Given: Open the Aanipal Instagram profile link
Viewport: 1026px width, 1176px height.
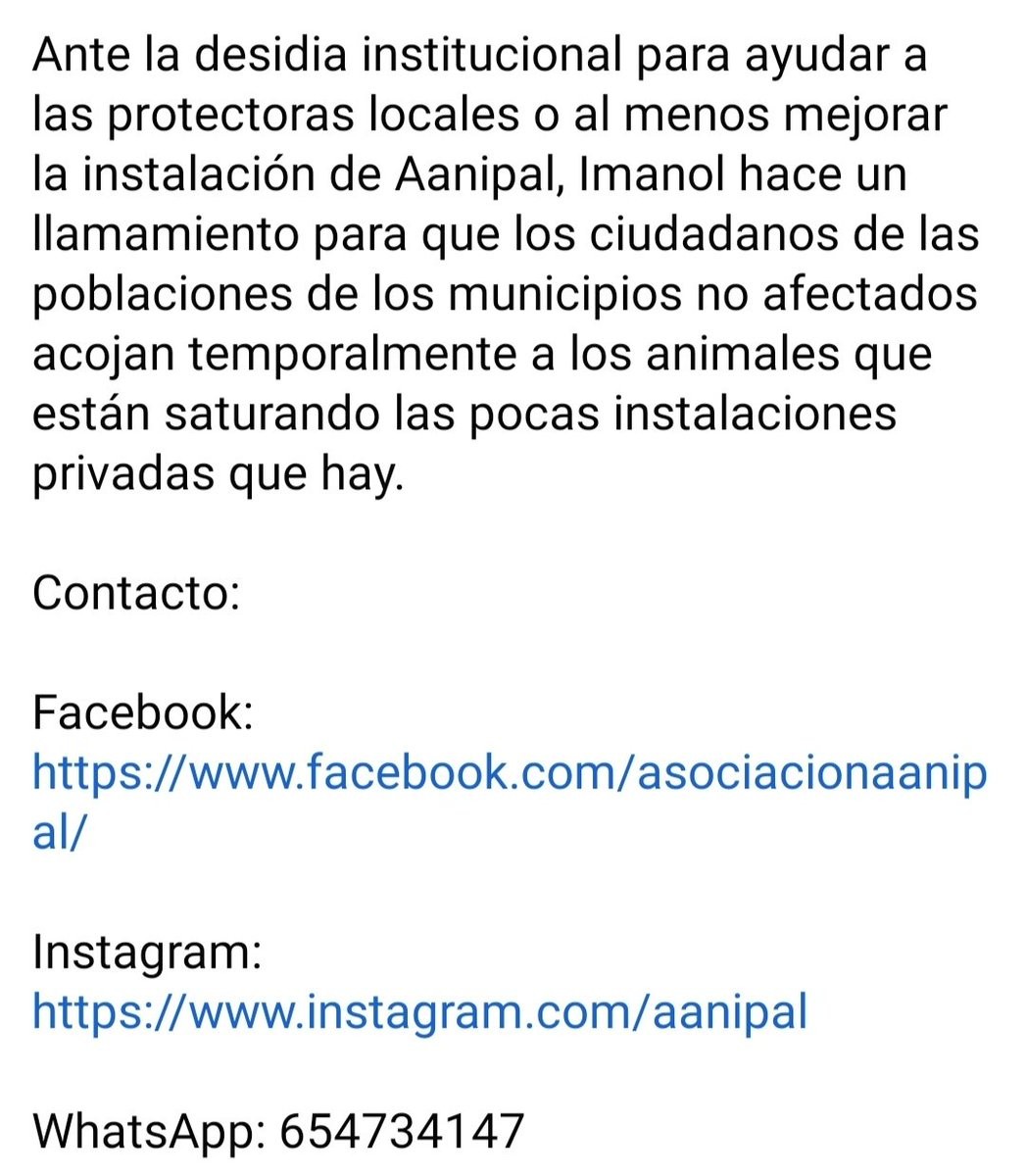Looking at the screenshot, I should [419, 1011].
